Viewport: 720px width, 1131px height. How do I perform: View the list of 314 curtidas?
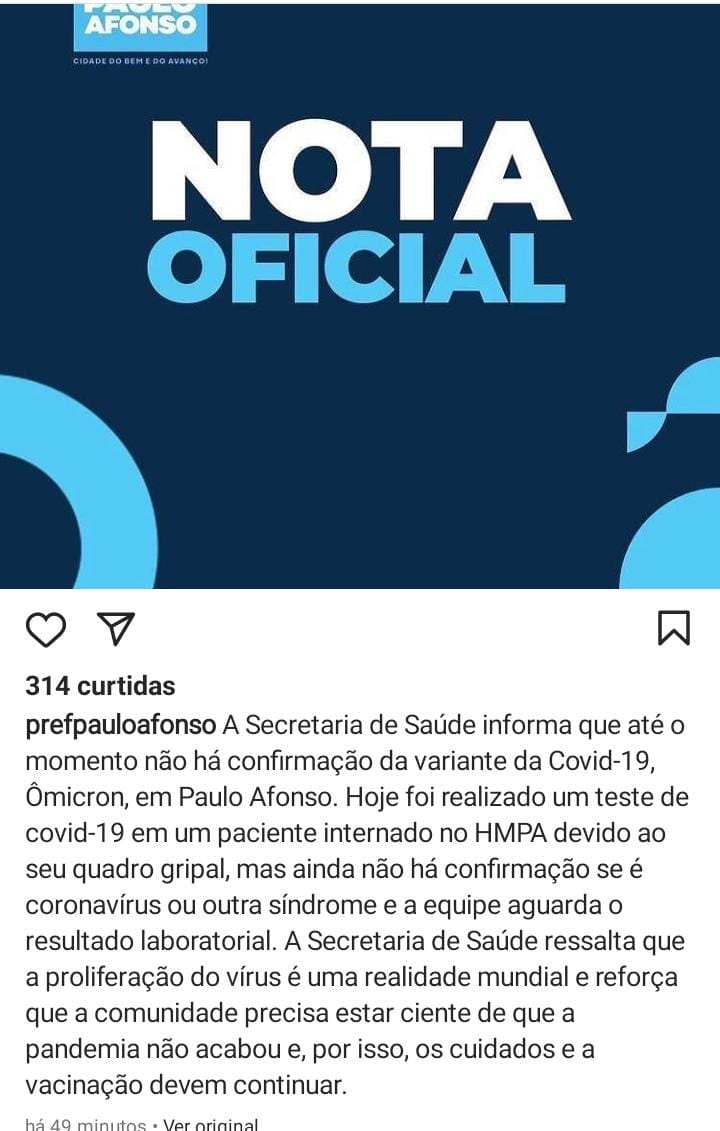[x=100, y=686]
